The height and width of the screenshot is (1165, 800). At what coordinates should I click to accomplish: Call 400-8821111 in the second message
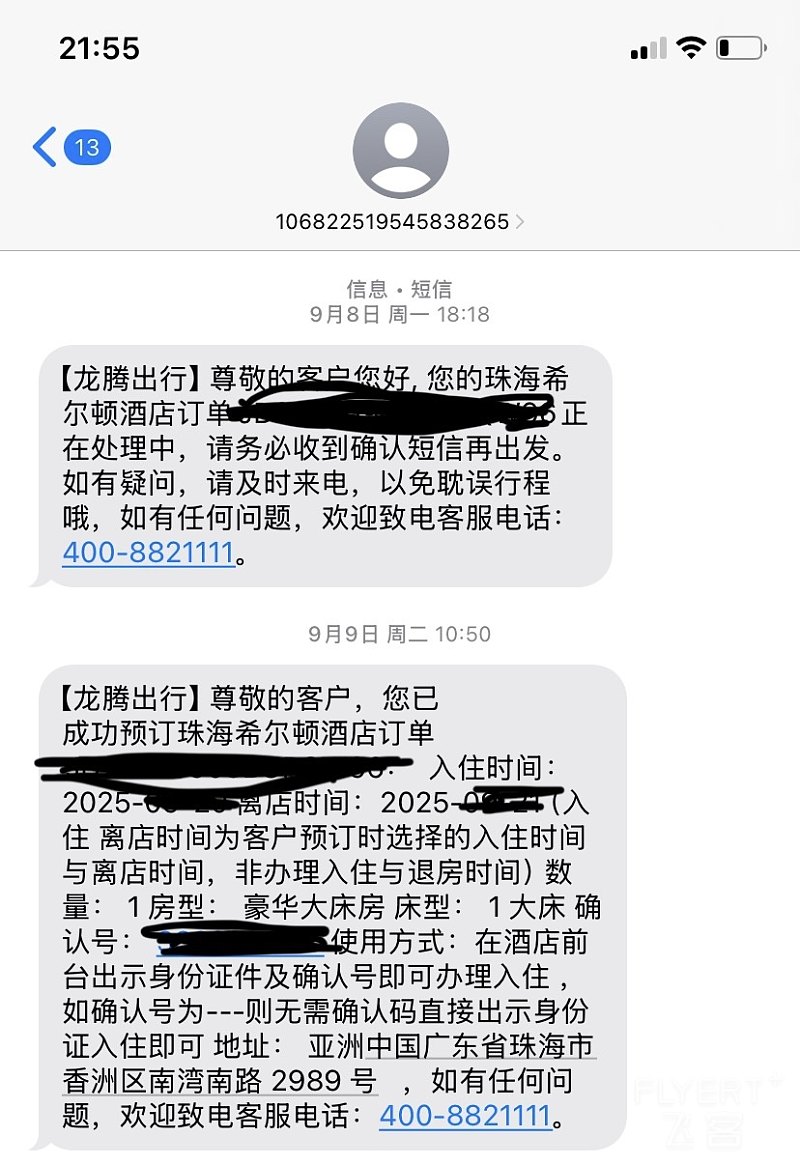pos(465,1115)
